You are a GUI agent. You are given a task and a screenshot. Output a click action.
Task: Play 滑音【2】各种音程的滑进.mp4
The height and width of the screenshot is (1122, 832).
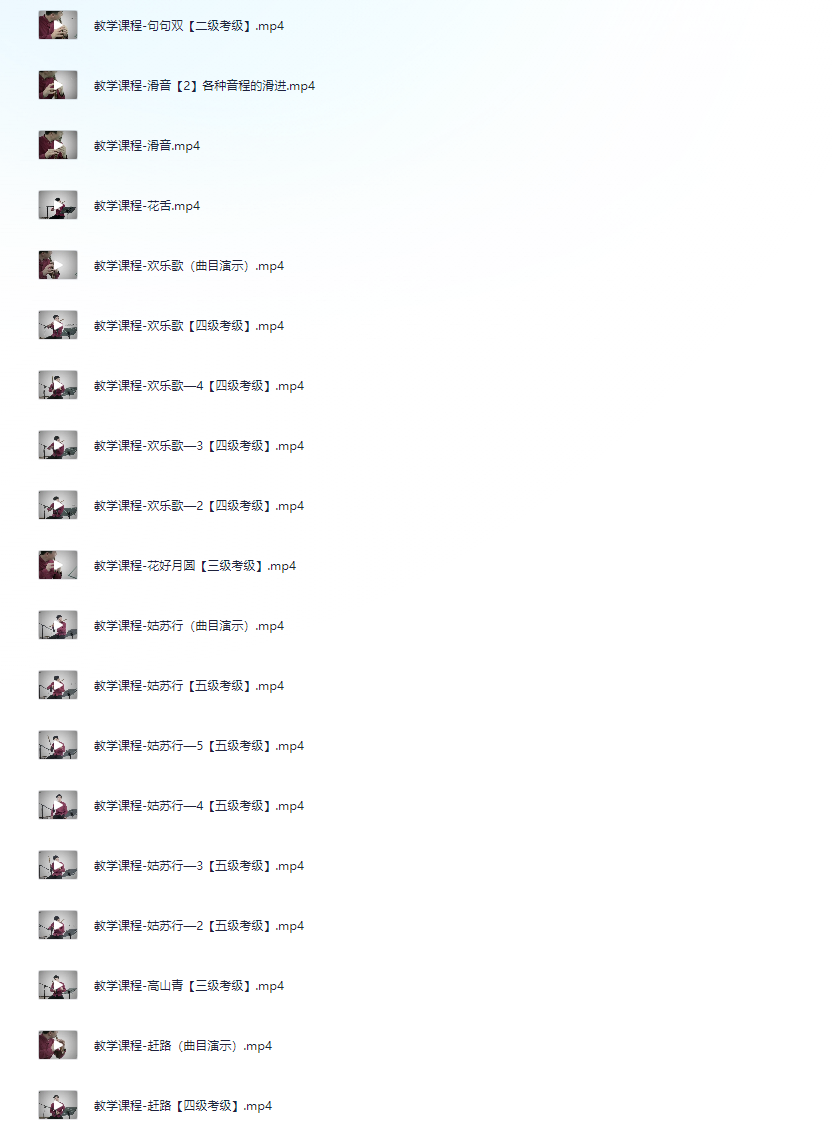click(204, 86)
